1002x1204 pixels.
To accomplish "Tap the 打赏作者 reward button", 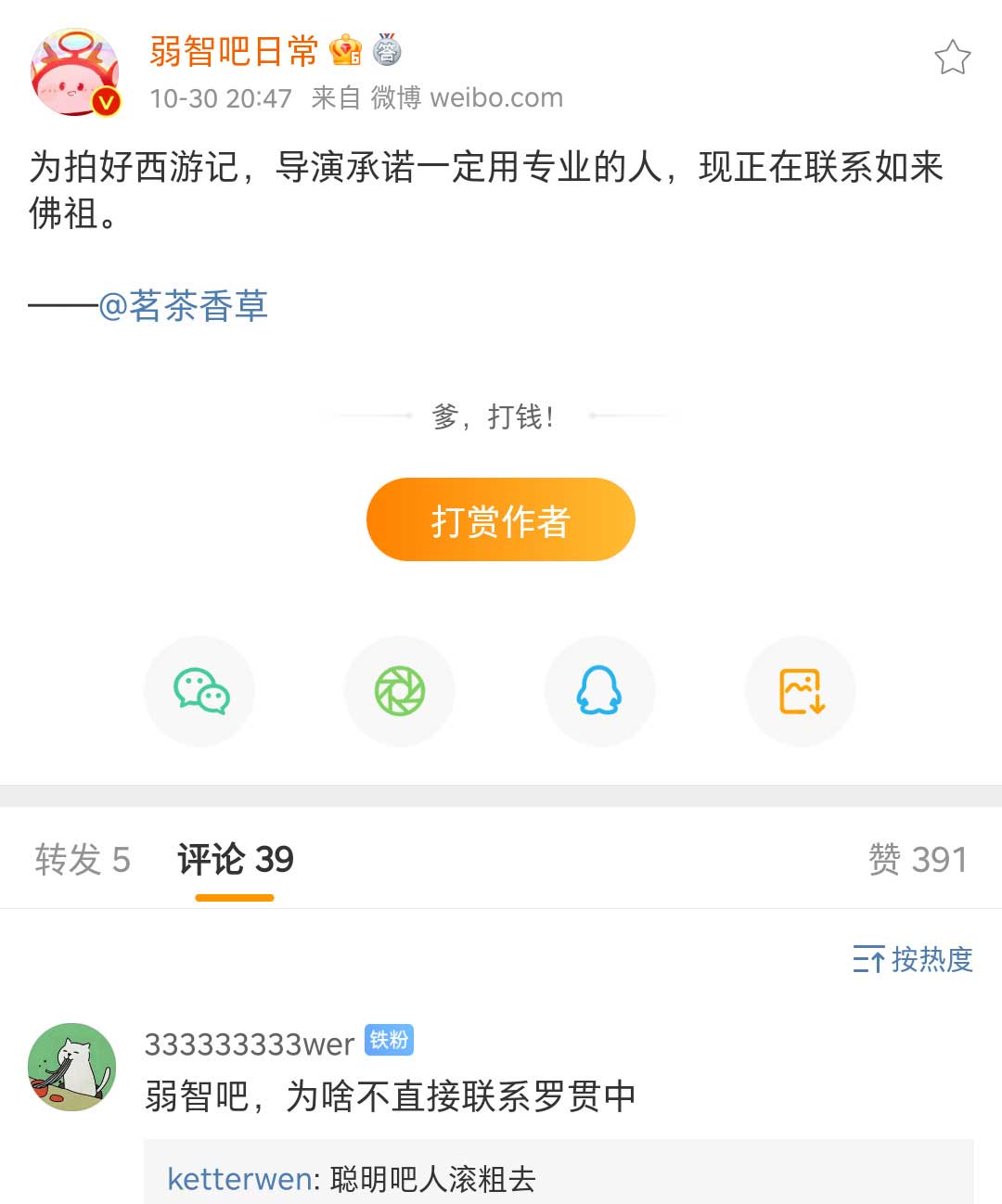I will (501, 519).
